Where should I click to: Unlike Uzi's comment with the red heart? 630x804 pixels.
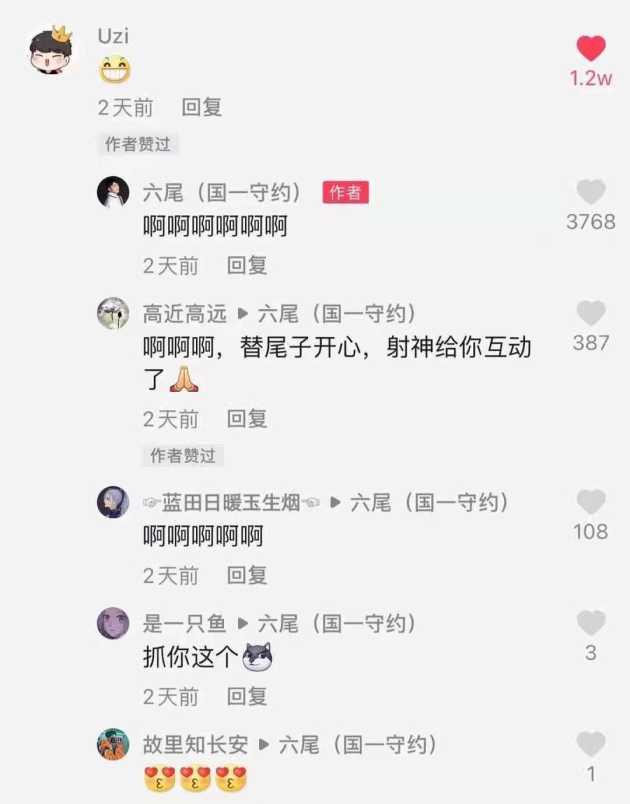591,48
